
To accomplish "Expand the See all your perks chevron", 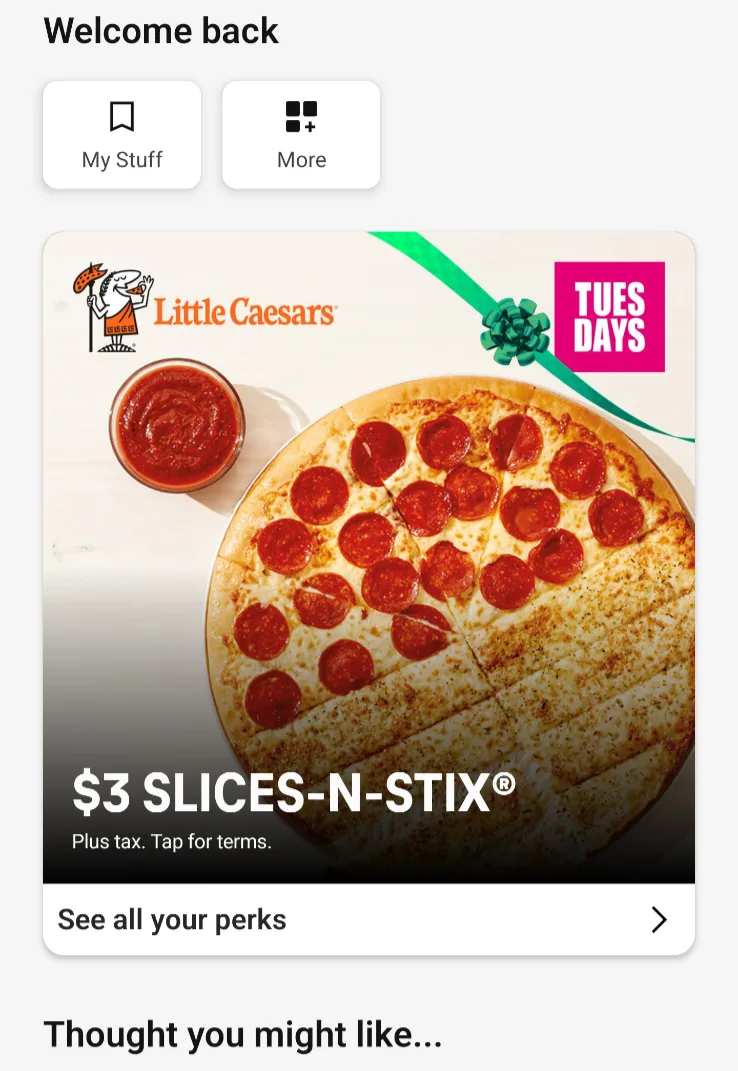I will tap(658, 920).
